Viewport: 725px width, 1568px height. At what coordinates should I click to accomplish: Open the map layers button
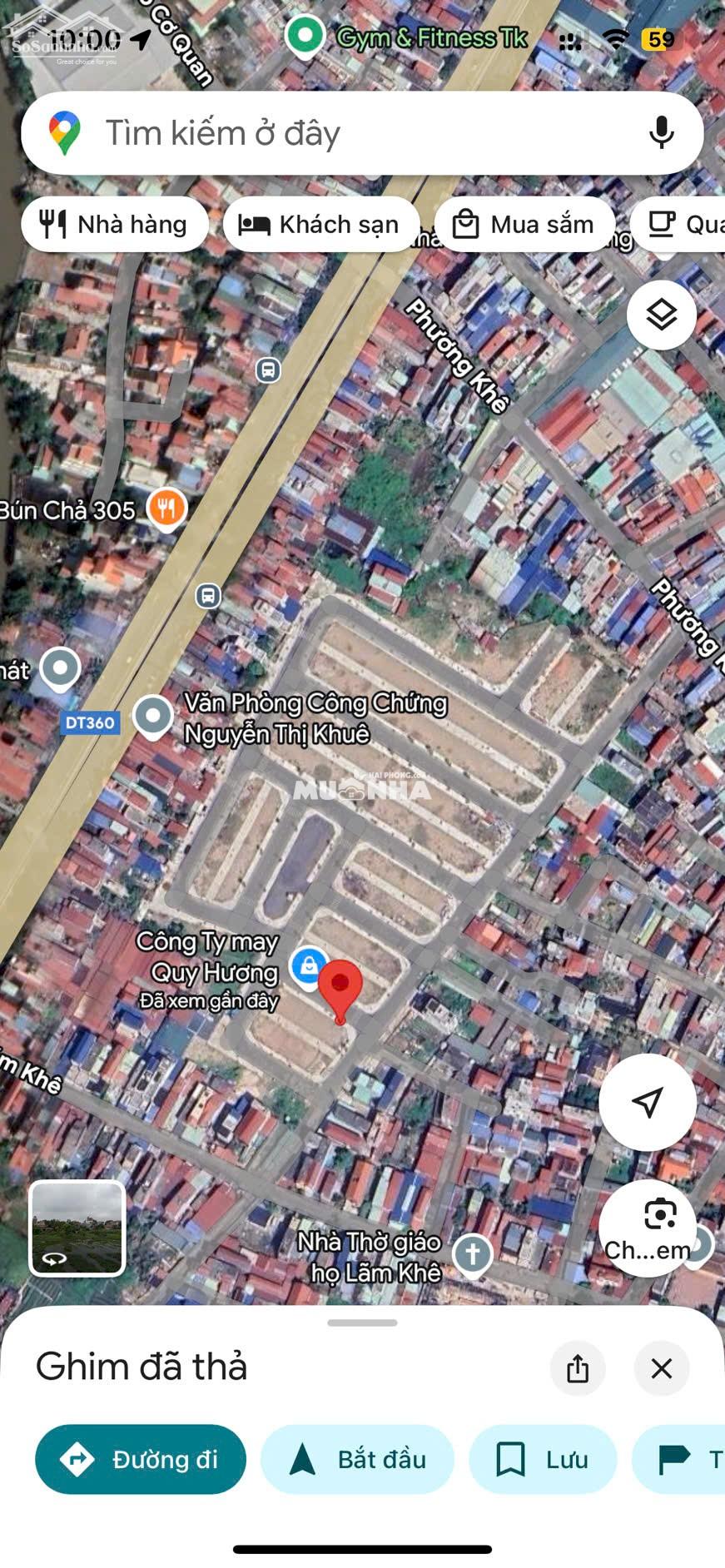pos(661,315)
